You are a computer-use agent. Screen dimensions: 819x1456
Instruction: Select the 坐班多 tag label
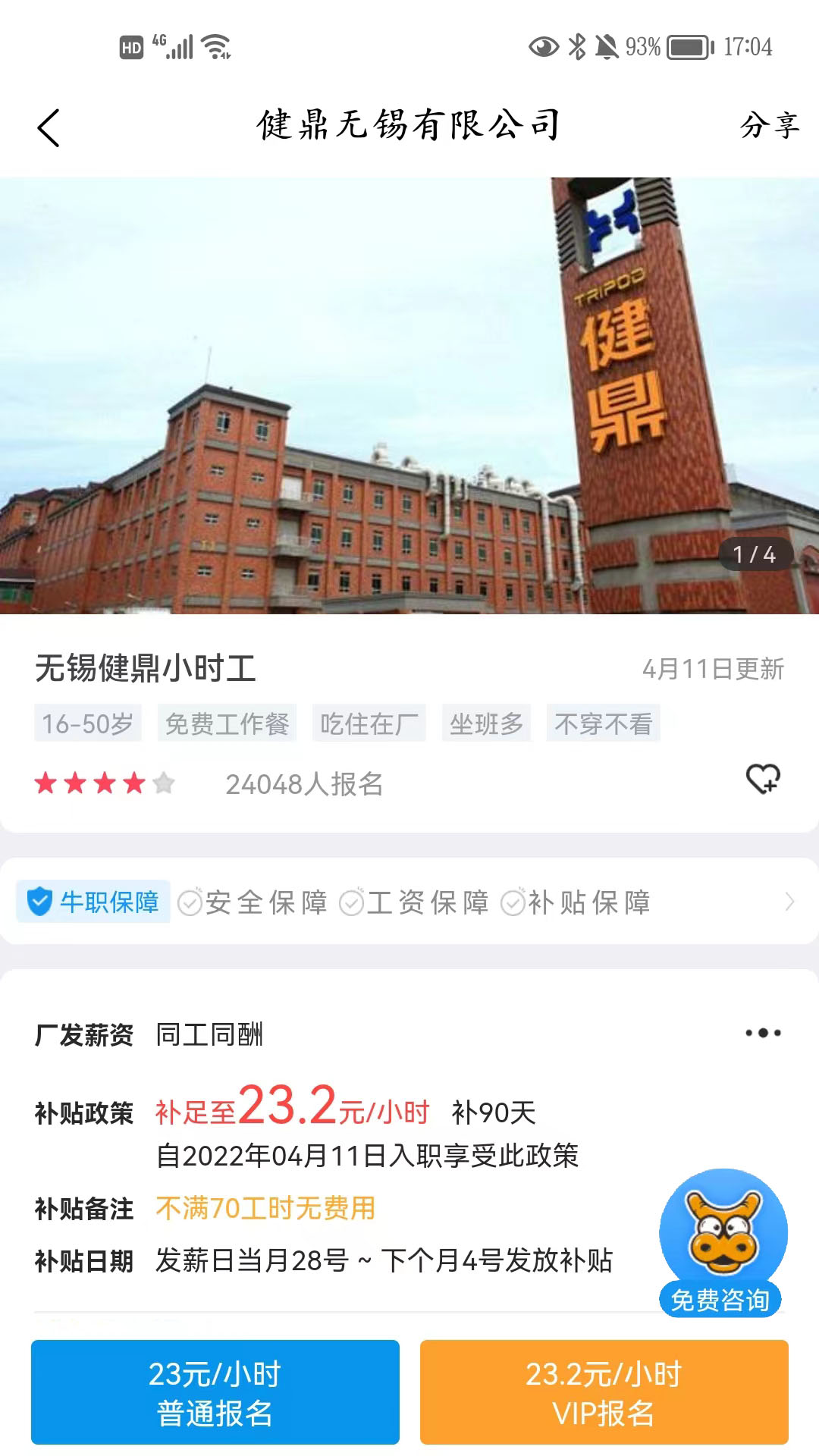coord(486,723)
